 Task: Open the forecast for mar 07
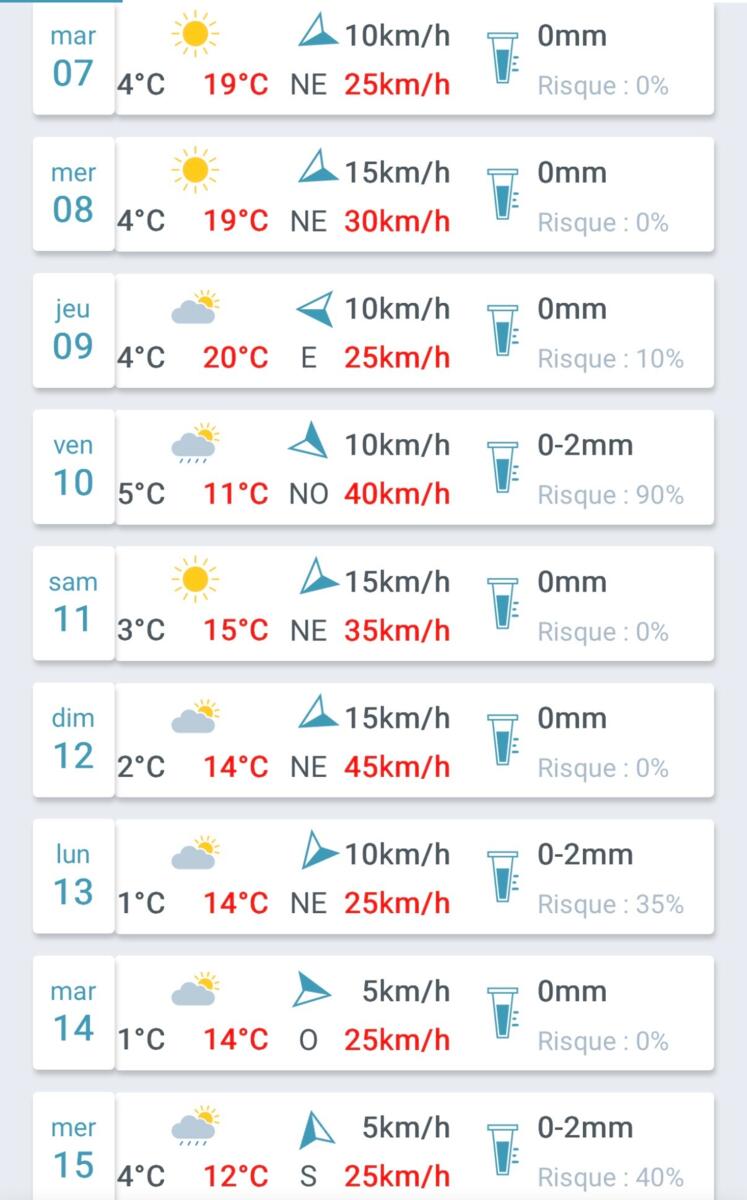click(373, 60)
